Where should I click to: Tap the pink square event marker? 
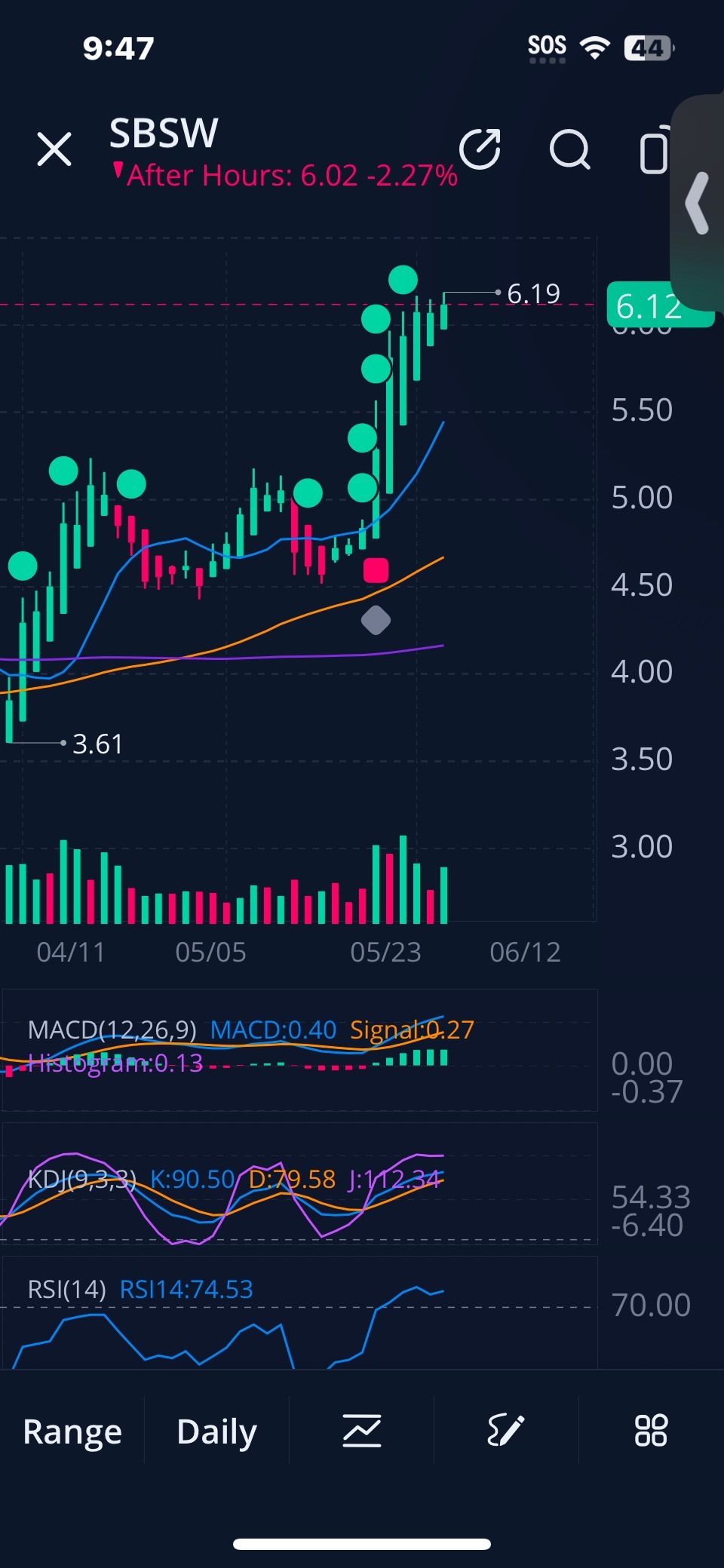point(376,570)
